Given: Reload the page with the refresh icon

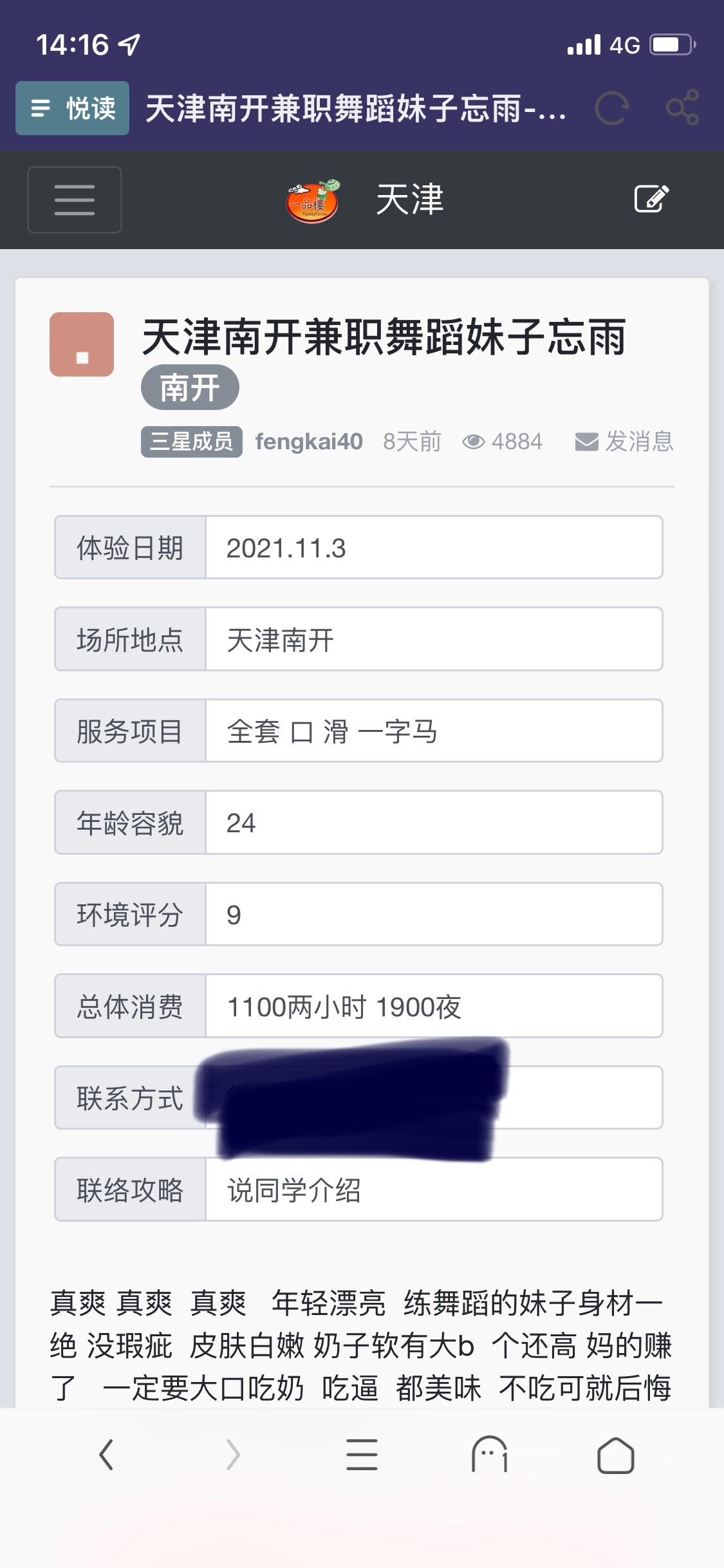Looking at the screenshot, I should pyautogui.click(x=611, y=108).
